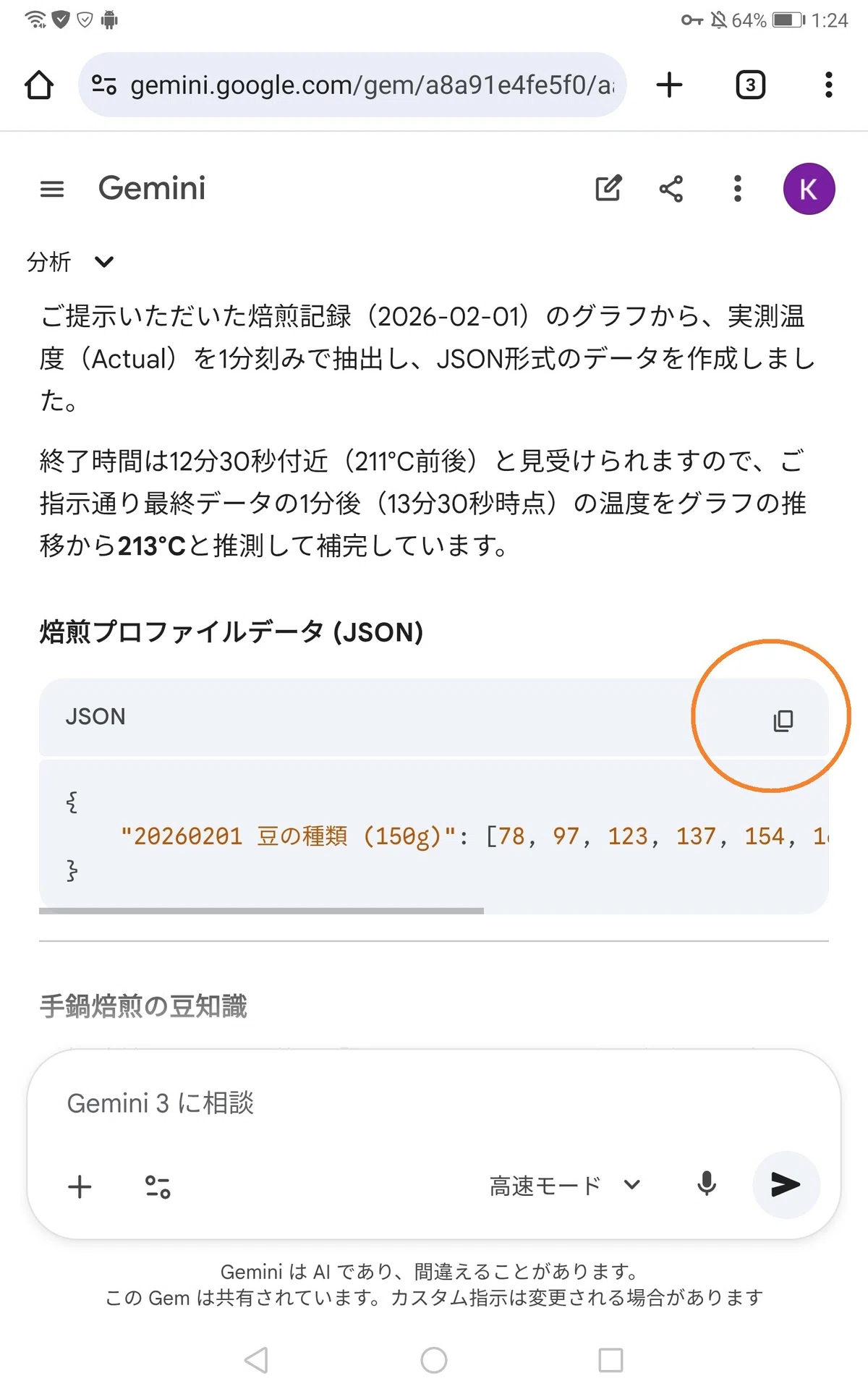Copy the JSON code block
The image size is (868, 1389).
(783, 720)
